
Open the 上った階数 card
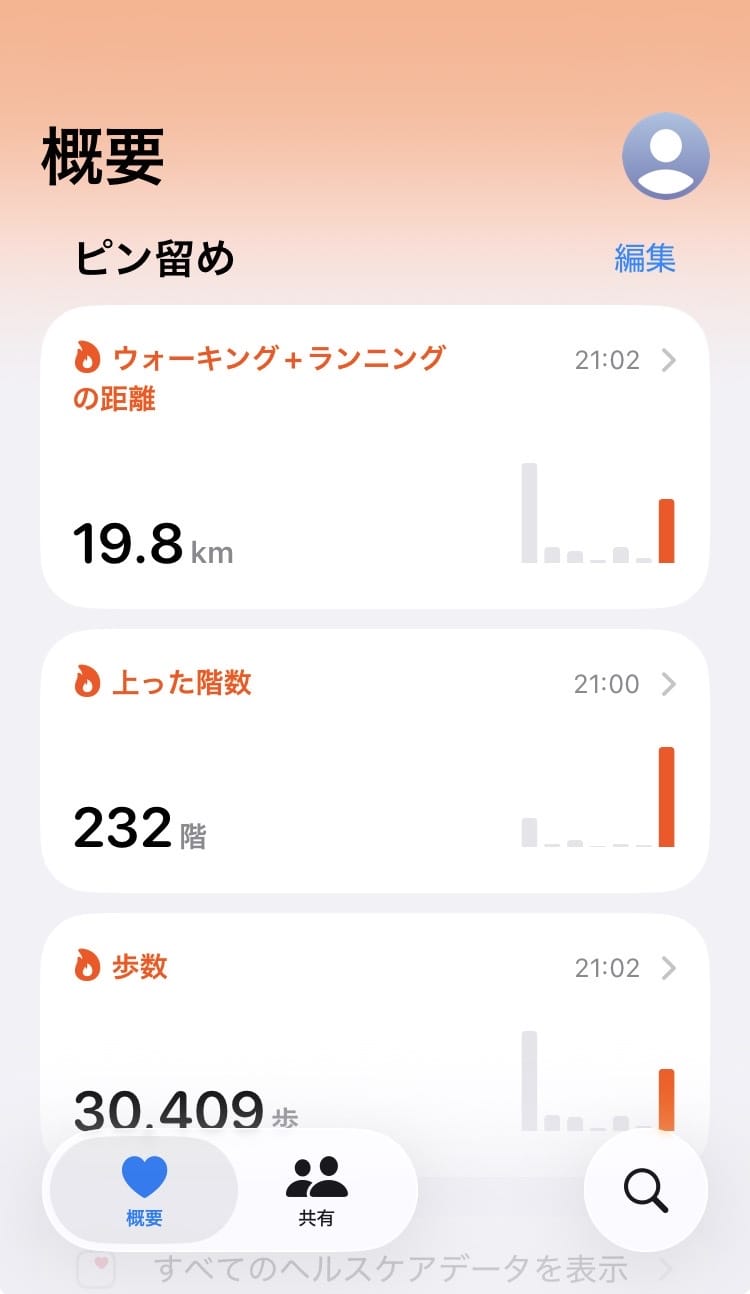374,760
